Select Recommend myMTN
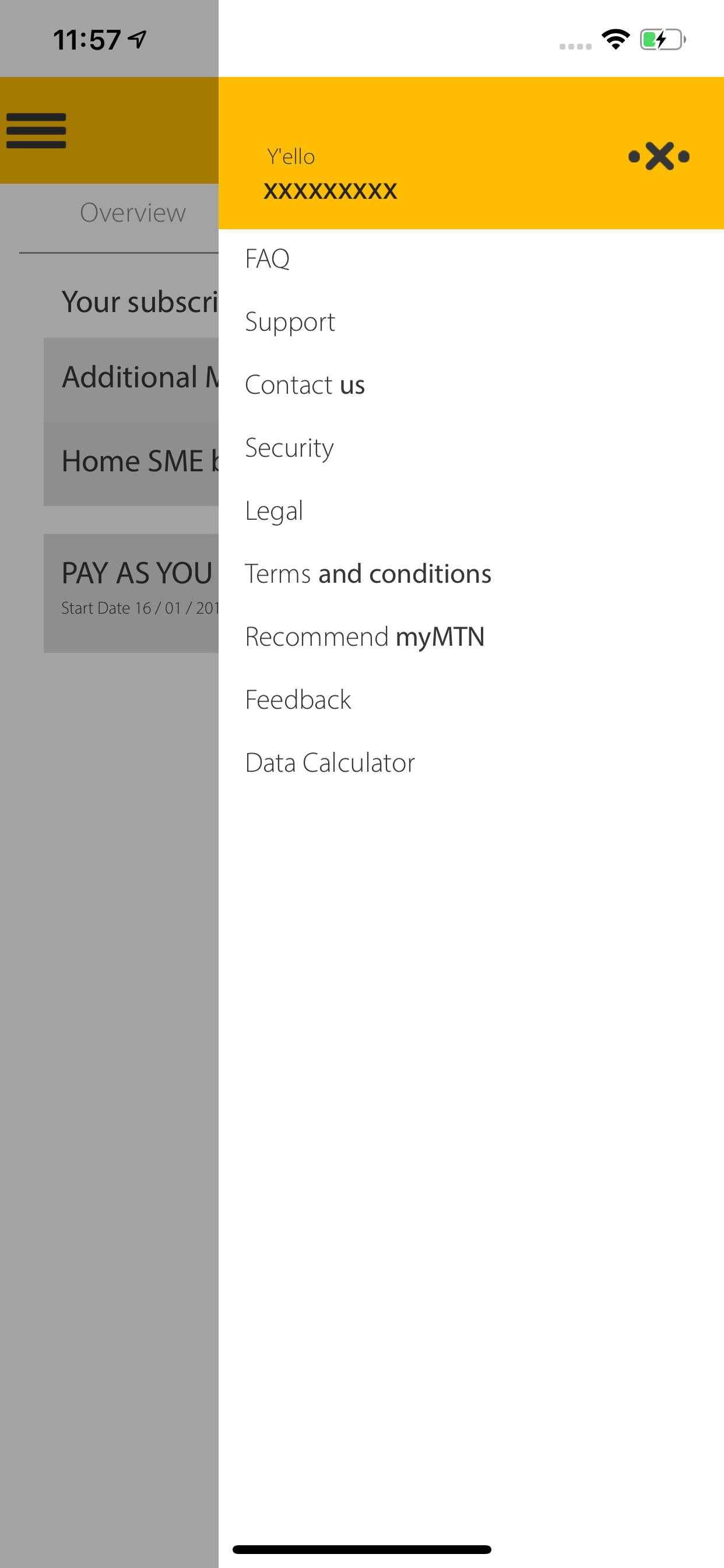 pyautogui.click(x=364, y=636)
